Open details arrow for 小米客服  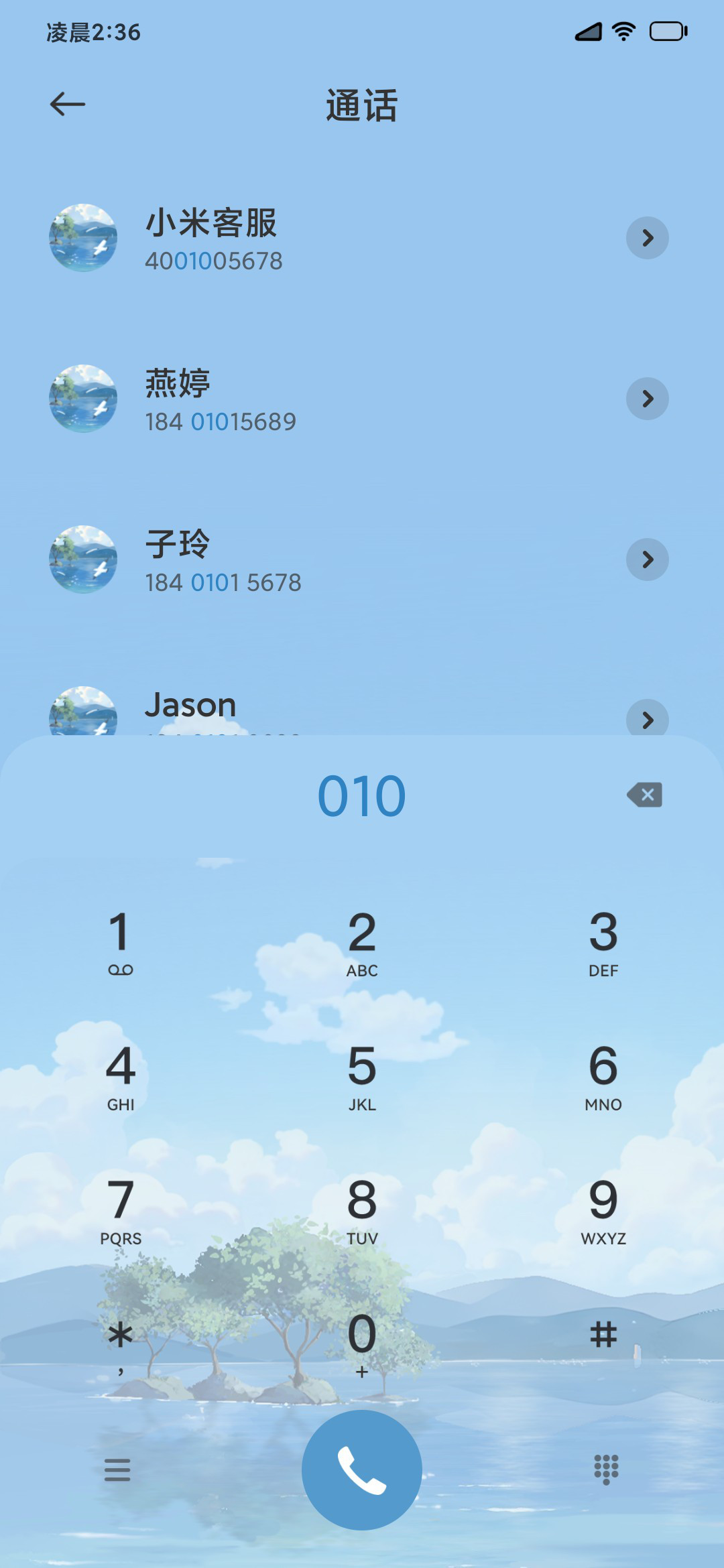(x=647, y=238)
